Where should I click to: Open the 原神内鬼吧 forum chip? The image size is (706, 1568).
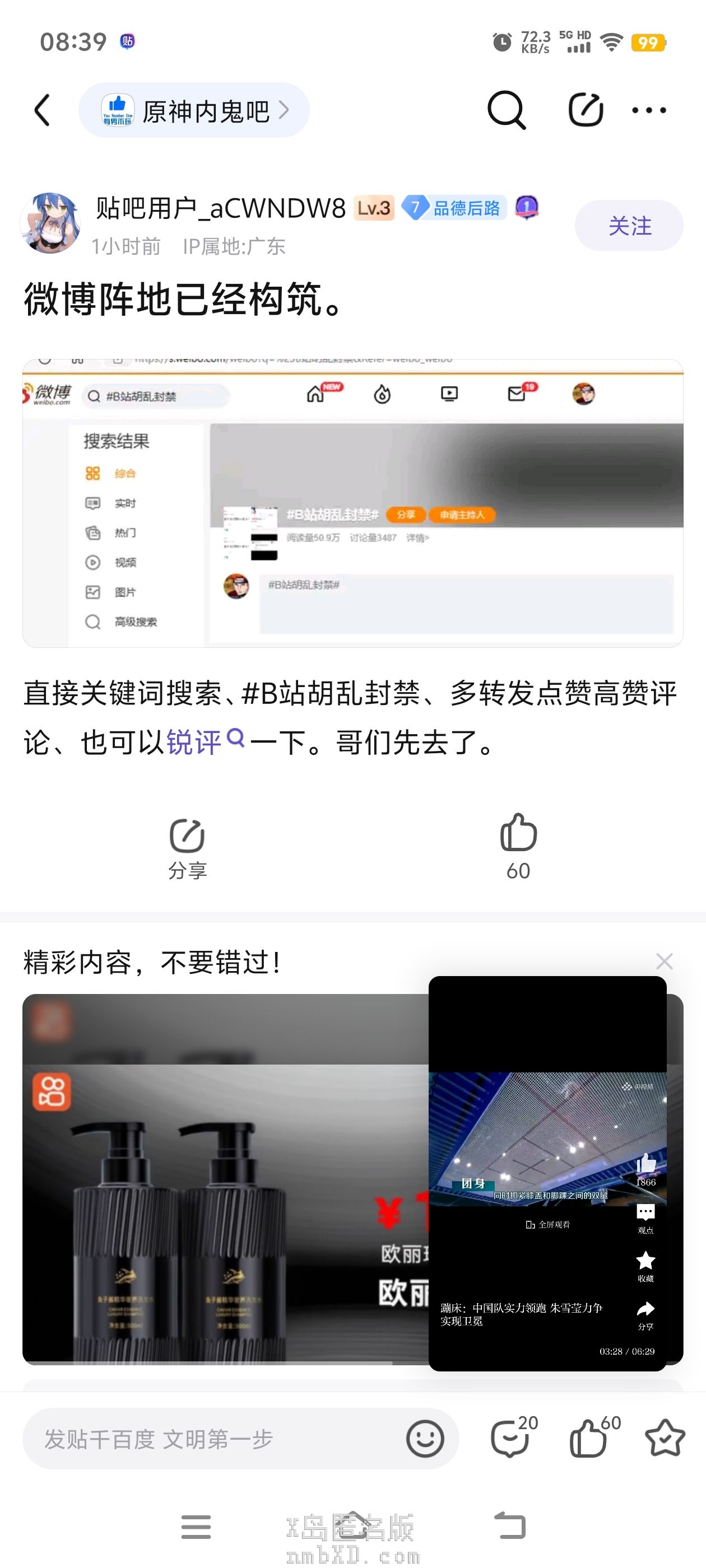[x=194, y=110]
